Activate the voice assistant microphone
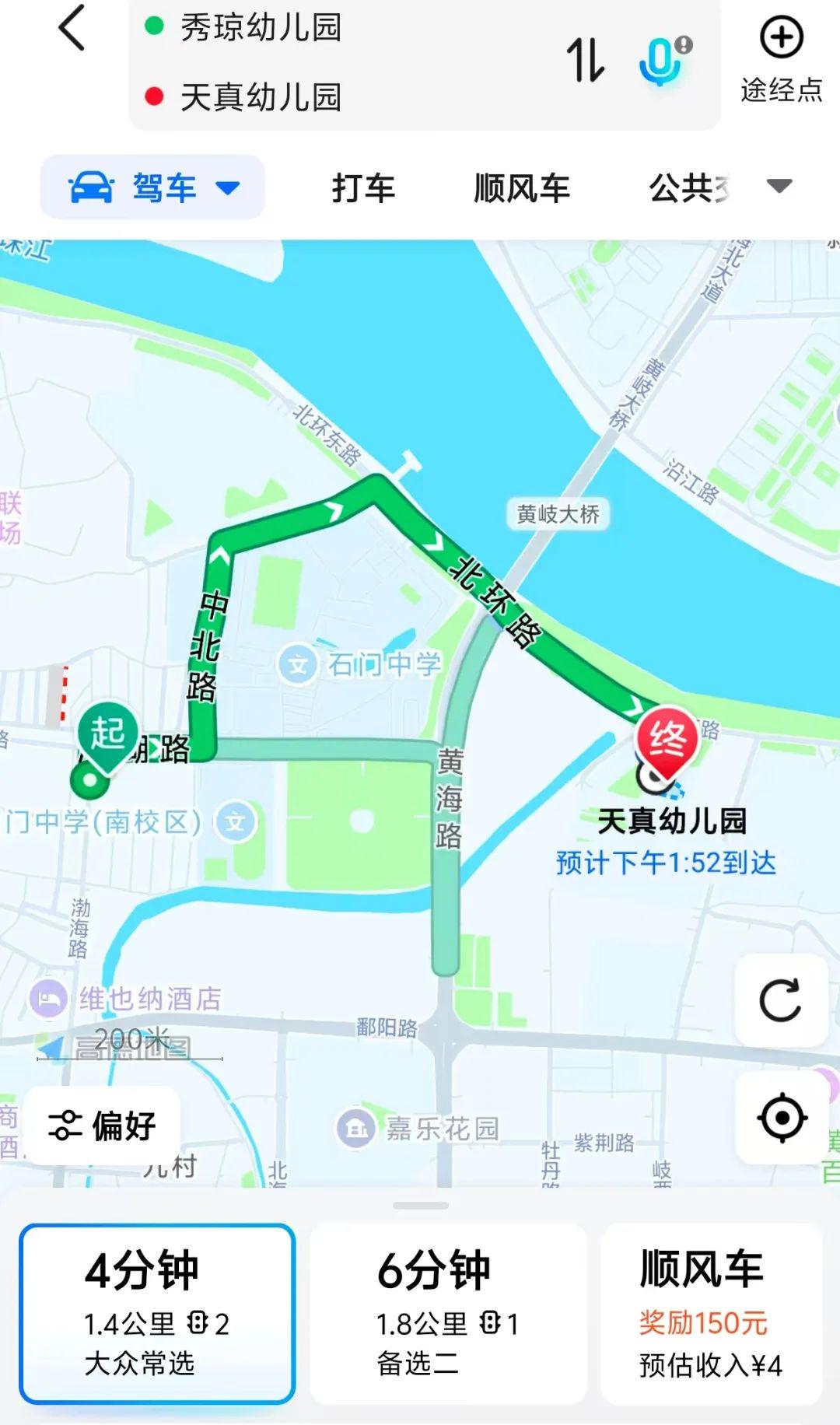The height and width of the screenshot is (1425, 840). pyautogui.click(x=663, y=61)
